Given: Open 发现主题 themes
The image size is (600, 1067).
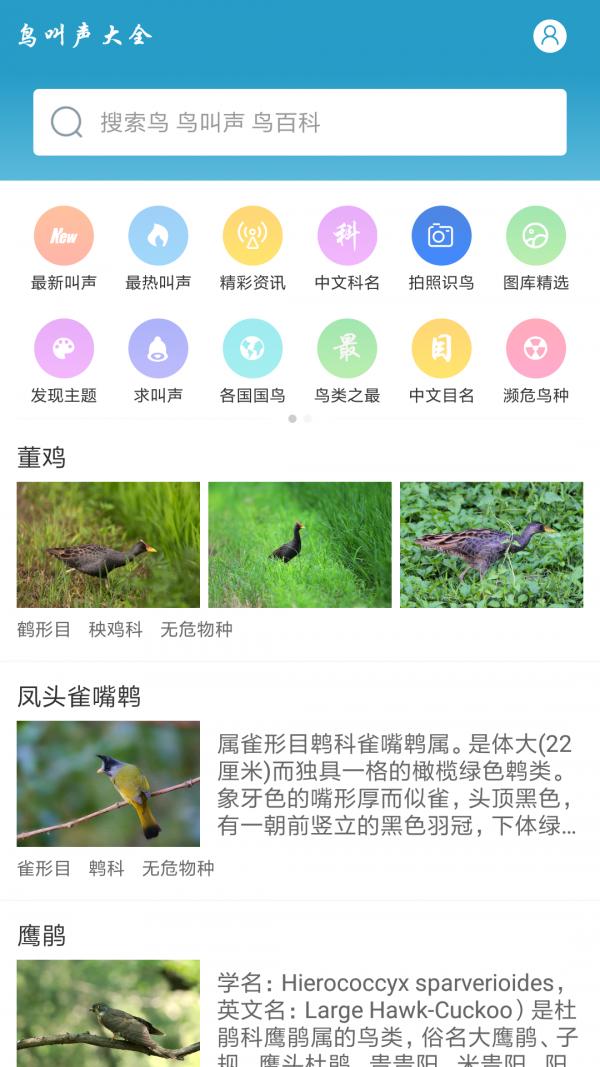Looking at the screenshot, I should [x=64, y=349].
